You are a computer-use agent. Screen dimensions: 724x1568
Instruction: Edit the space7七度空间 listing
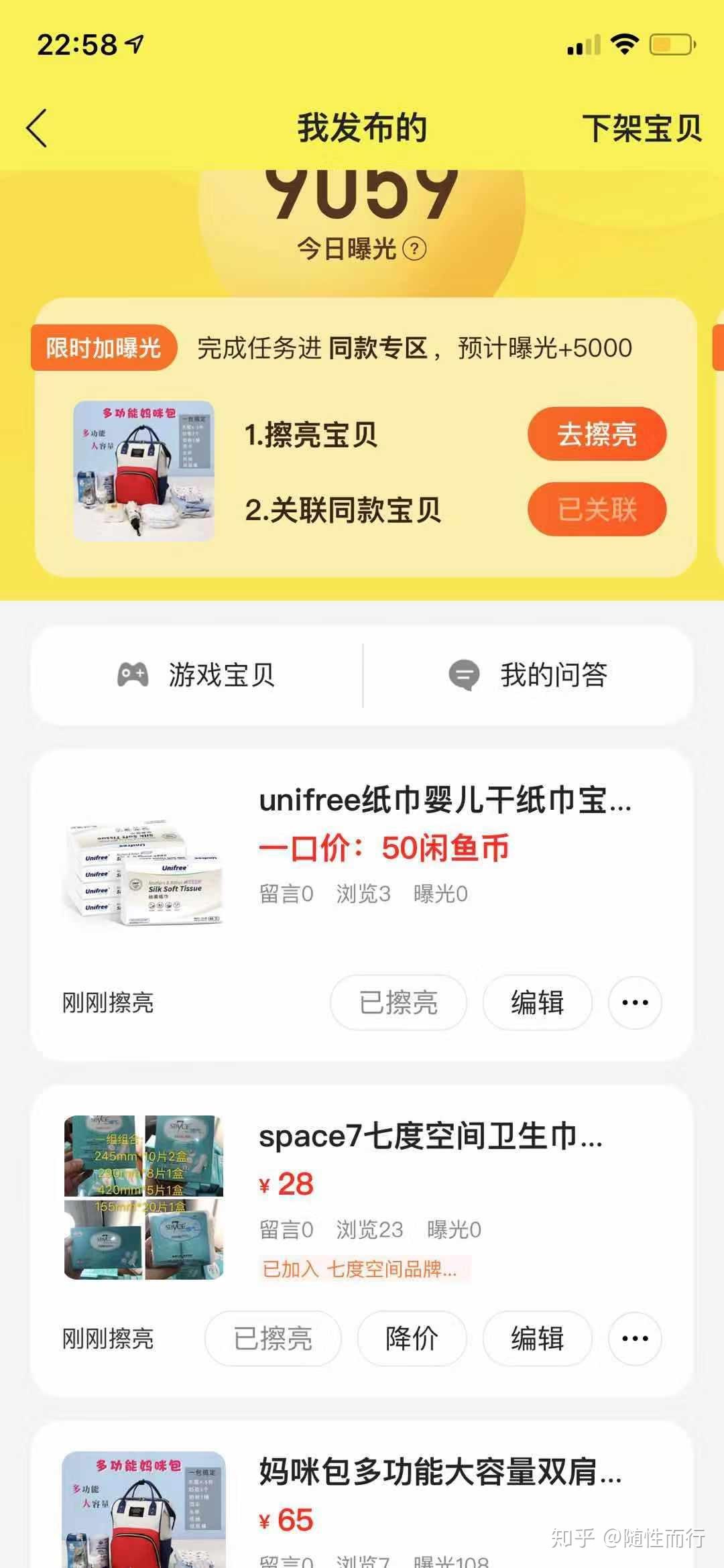(x=537, y=1338)
